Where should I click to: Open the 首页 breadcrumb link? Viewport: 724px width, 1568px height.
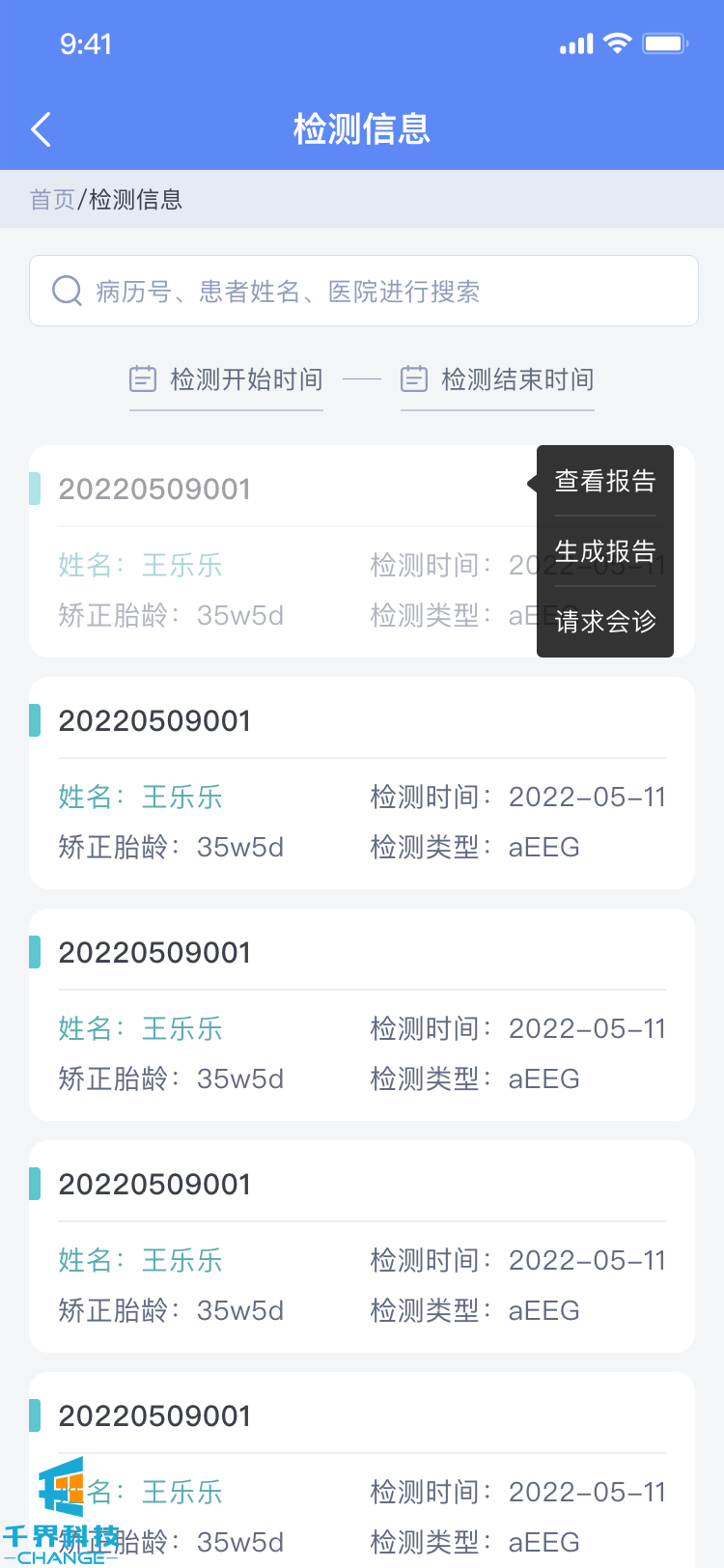click(x=52, y=200)
